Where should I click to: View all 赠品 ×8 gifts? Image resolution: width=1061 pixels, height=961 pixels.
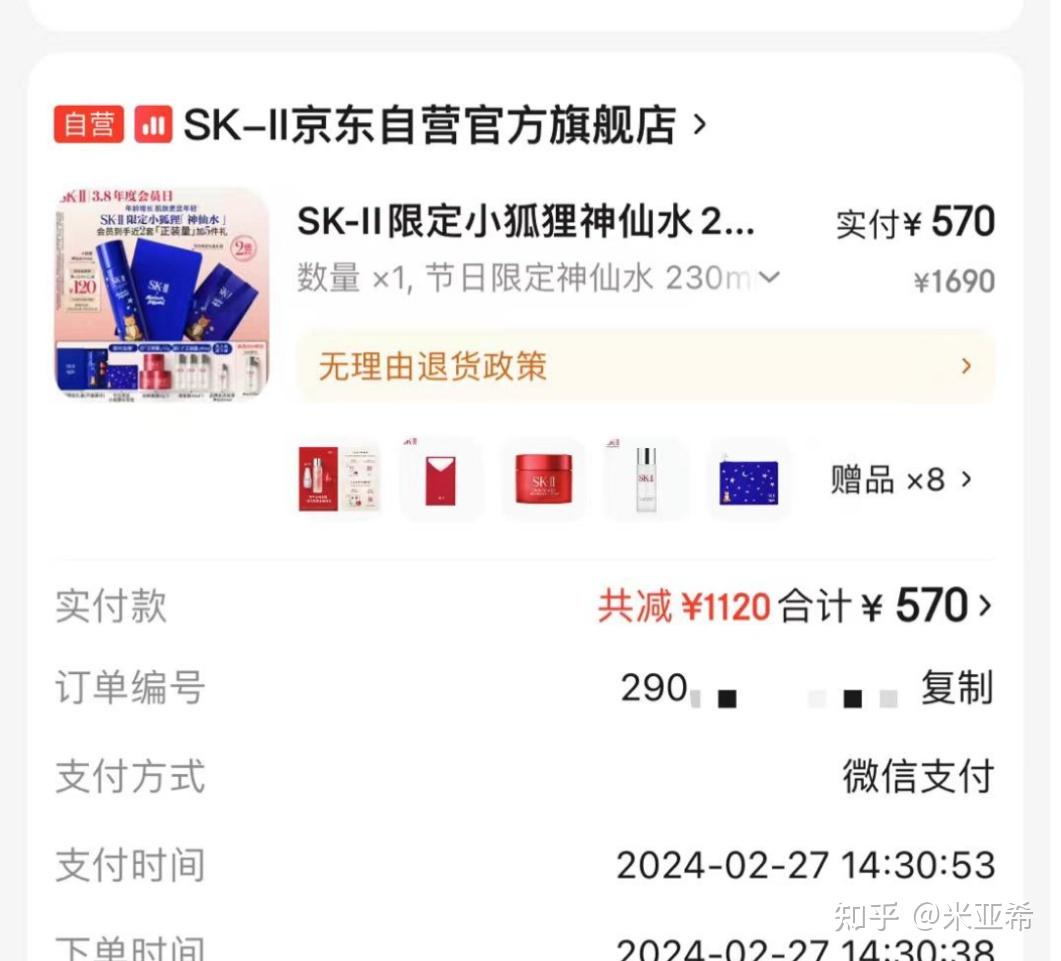coord(901,480)
